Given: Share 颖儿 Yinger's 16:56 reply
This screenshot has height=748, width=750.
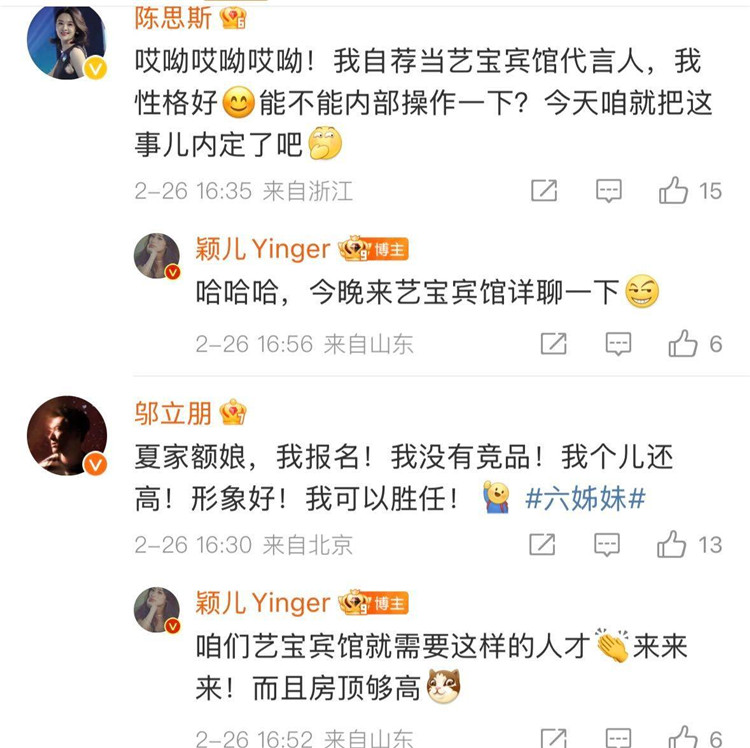Looking at the screenshot, I should tap(553, 344).
